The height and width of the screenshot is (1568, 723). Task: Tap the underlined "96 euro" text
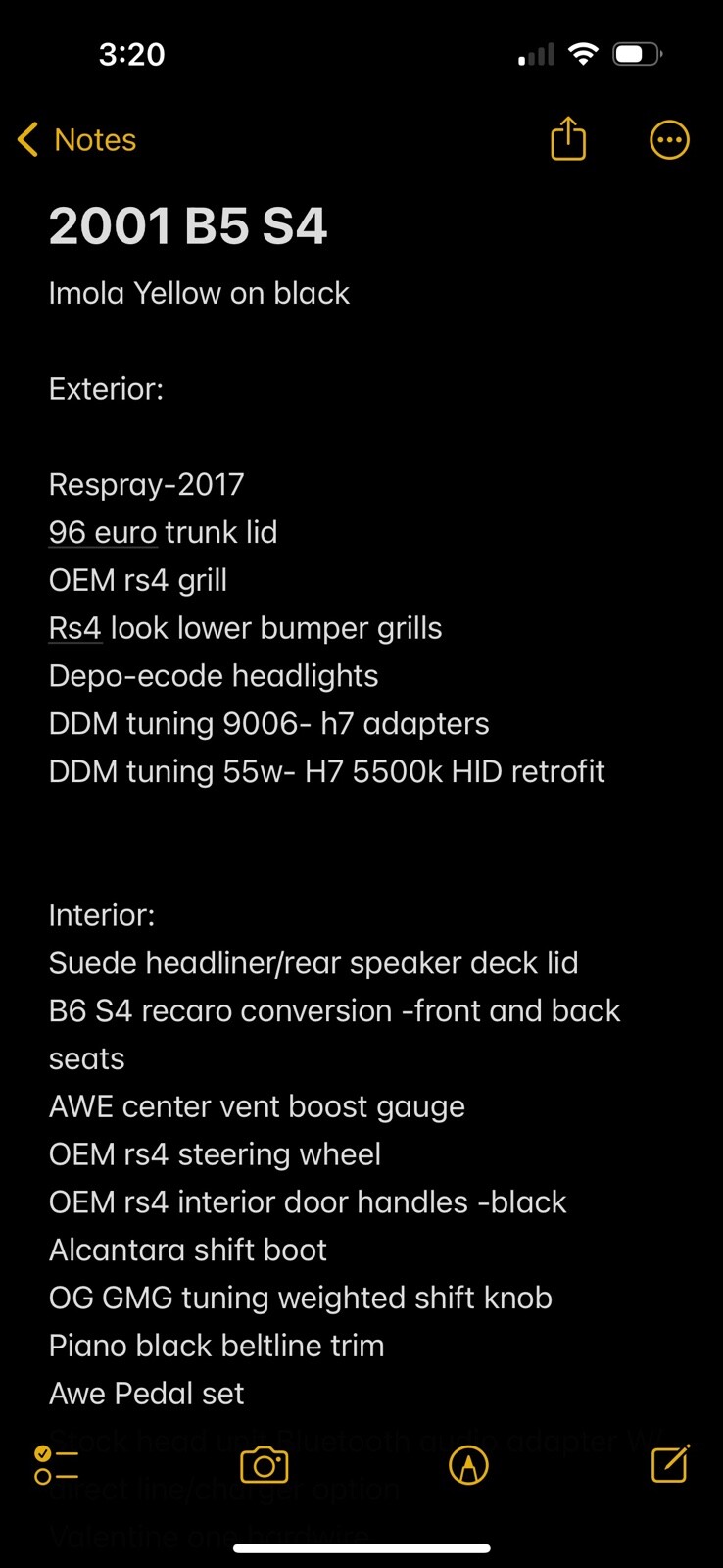coord(102,532)
